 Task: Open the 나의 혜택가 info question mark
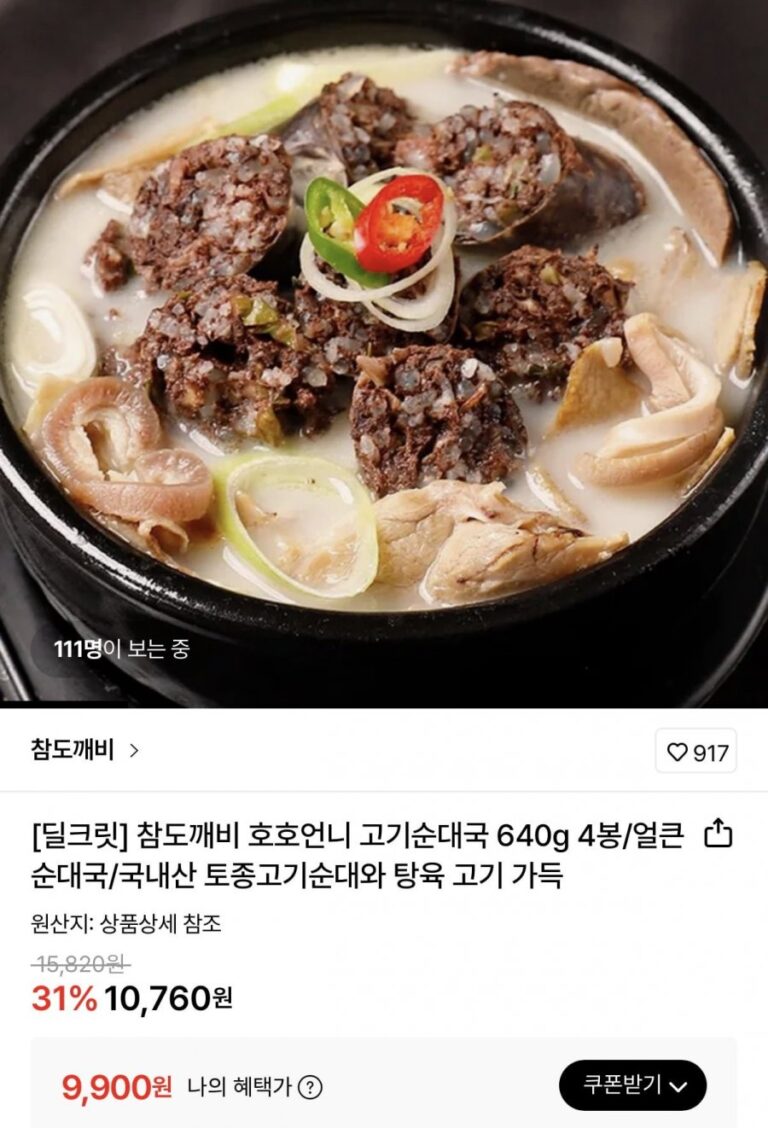coord(311,1087)
